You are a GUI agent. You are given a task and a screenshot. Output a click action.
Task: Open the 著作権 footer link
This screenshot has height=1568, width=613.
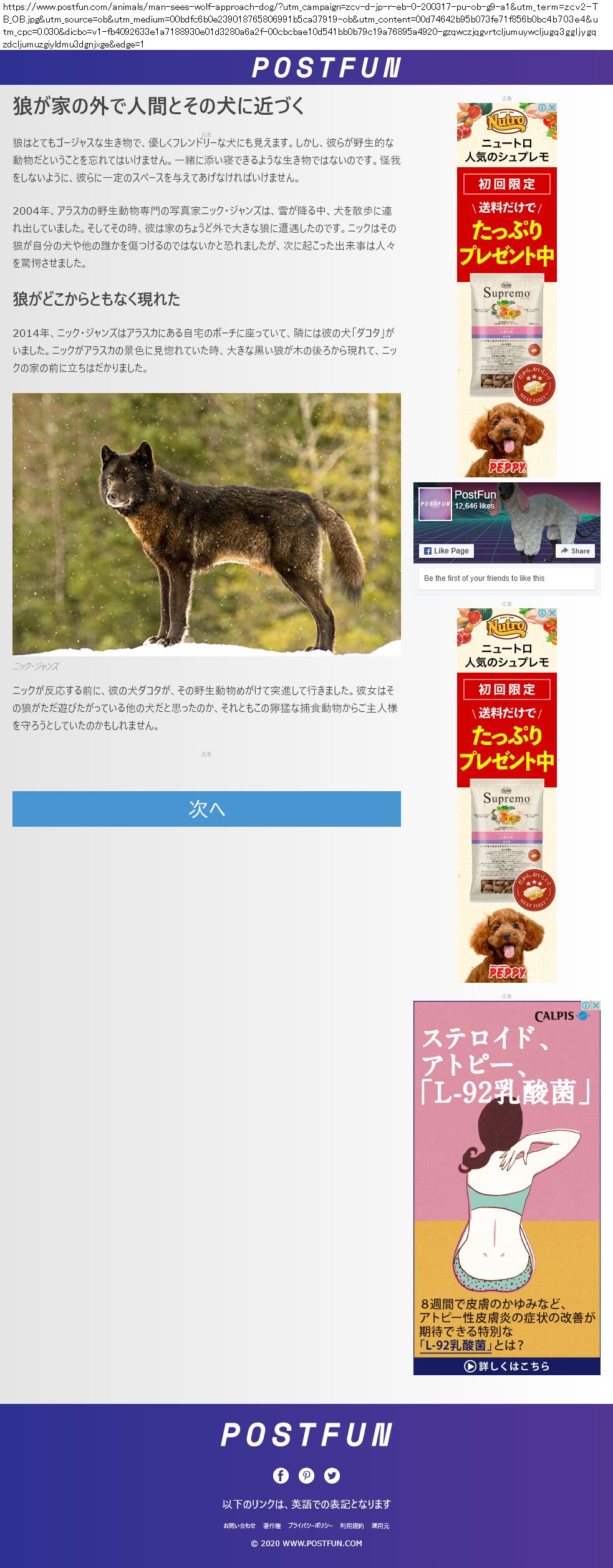pos(271,1526)
